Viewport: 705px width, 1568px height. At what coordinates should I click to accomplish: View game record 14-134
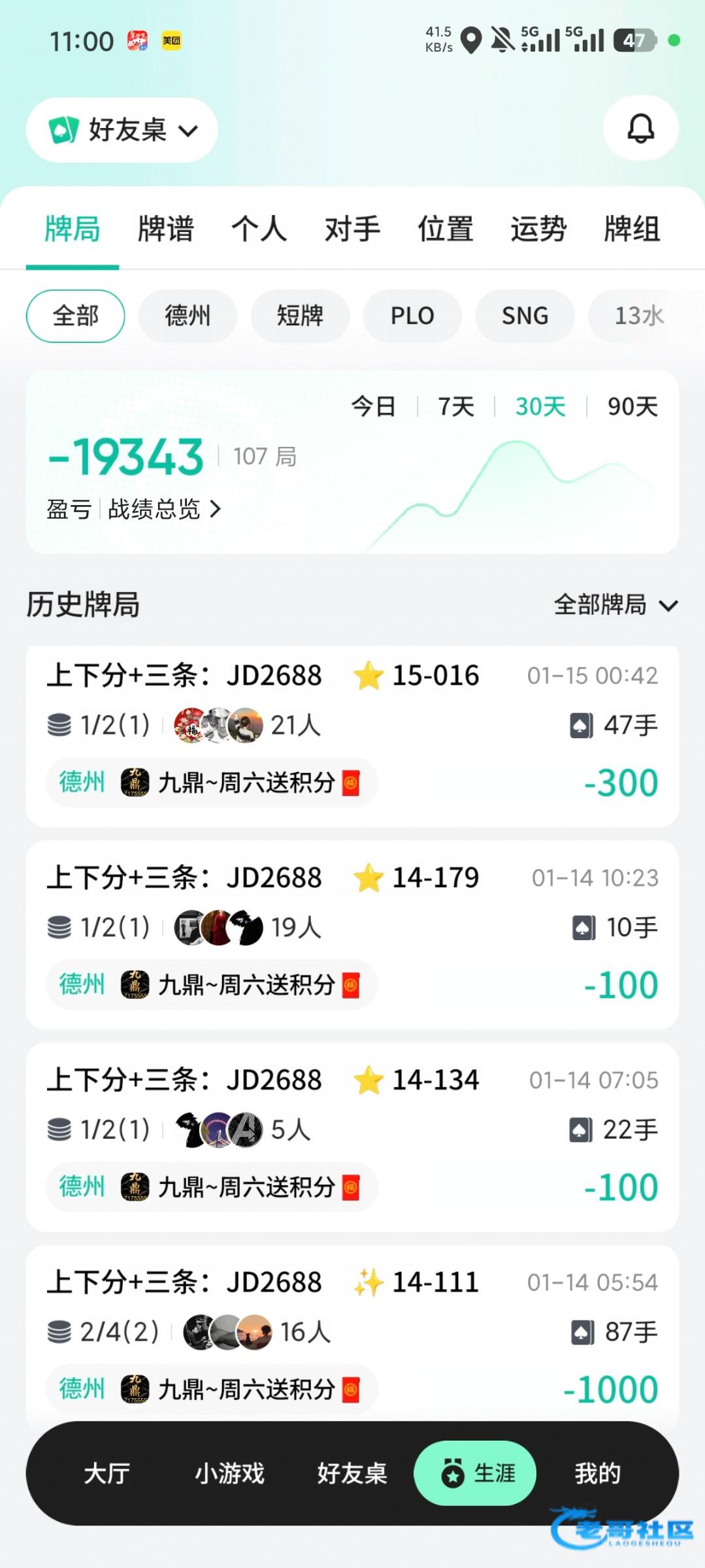point(352,1137)
